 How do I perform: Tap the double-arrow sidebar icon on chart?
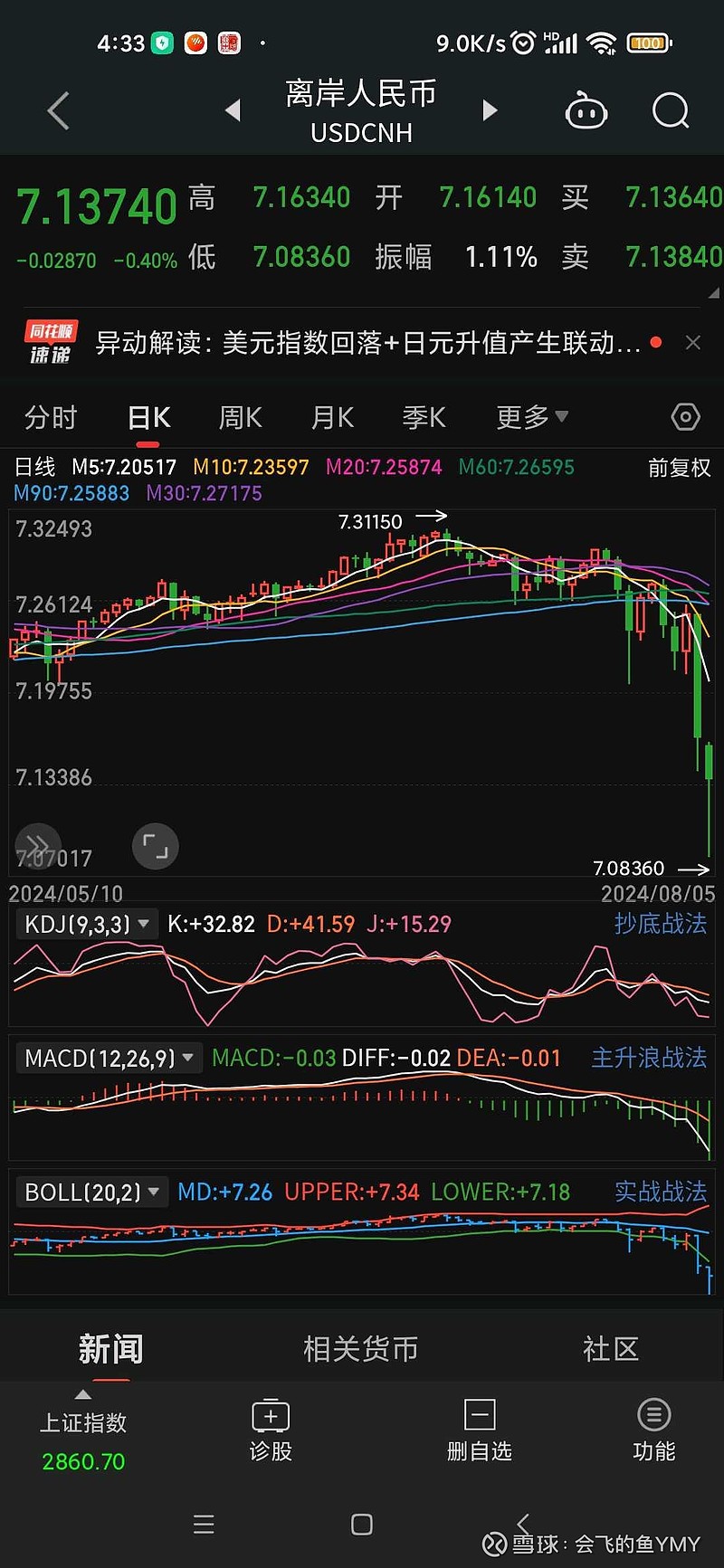click(36, 846)
